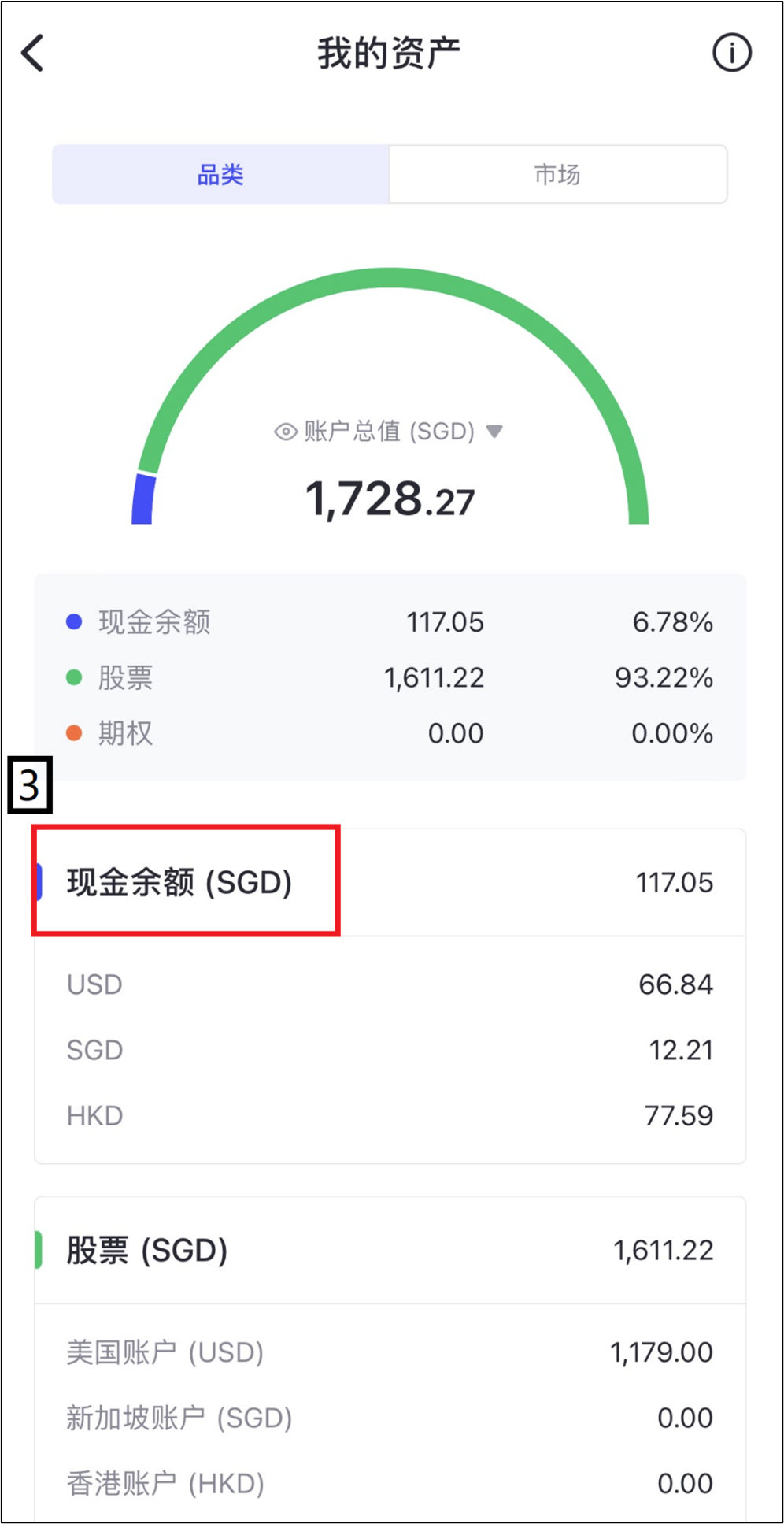Click the green bar beside 股票 (SGD)
The image size is (784, 1524).
pos(39,1250)
